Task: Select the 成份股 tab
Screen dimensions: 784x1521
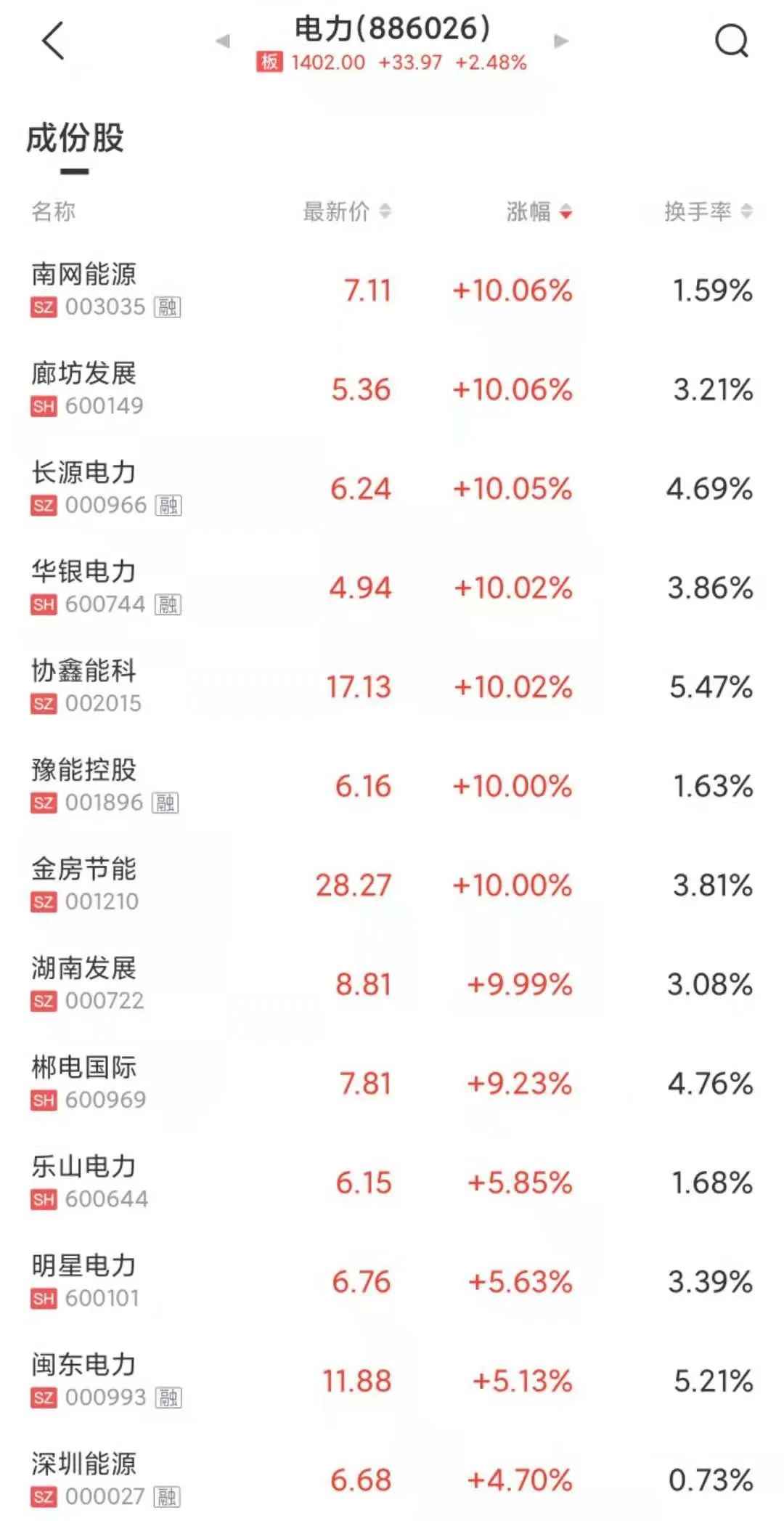Action: tap(75, 139)
